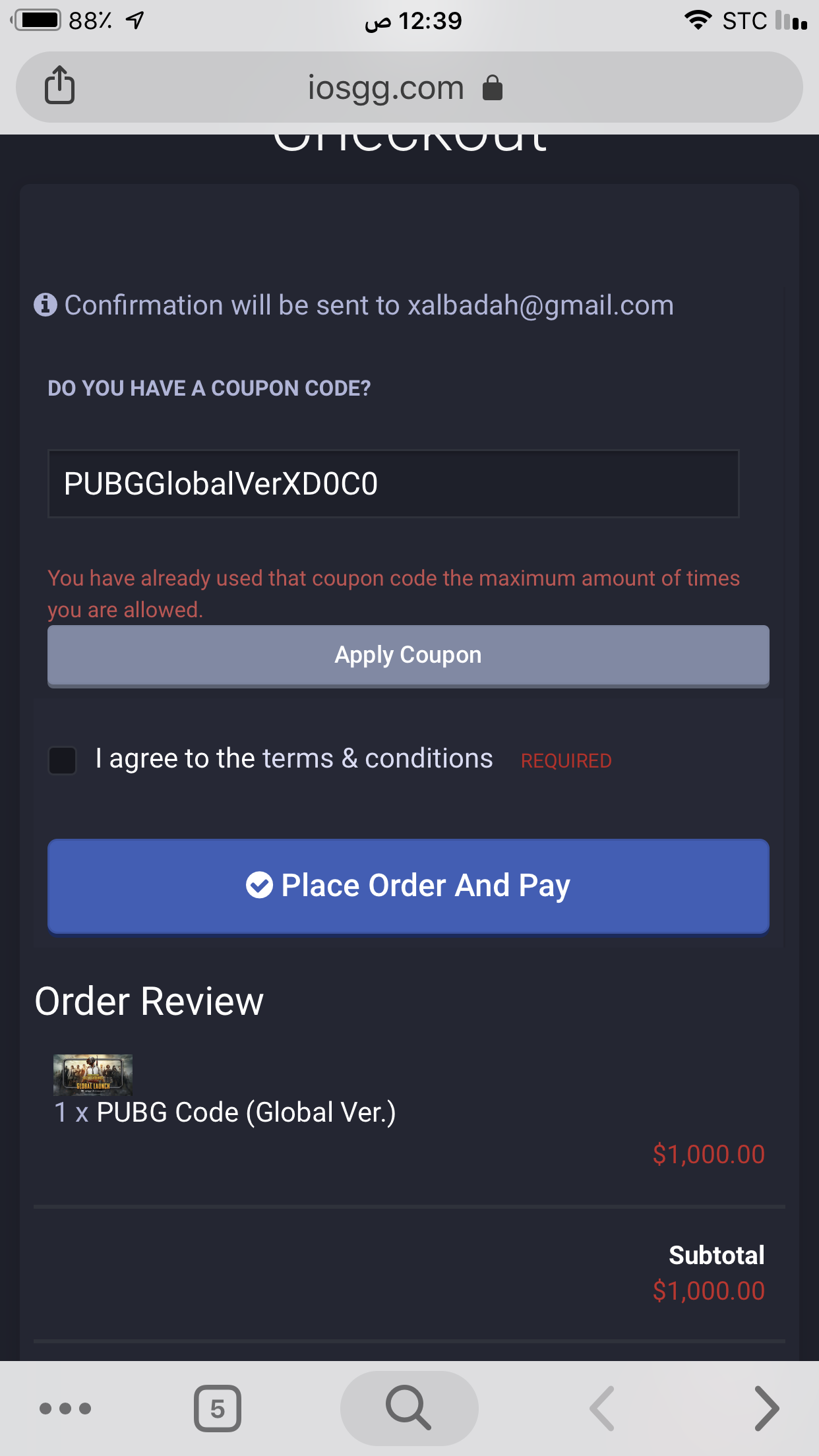Apply the entered coupon
Image resolution: width=819 pixels, height=1456 pixels.
408,655
